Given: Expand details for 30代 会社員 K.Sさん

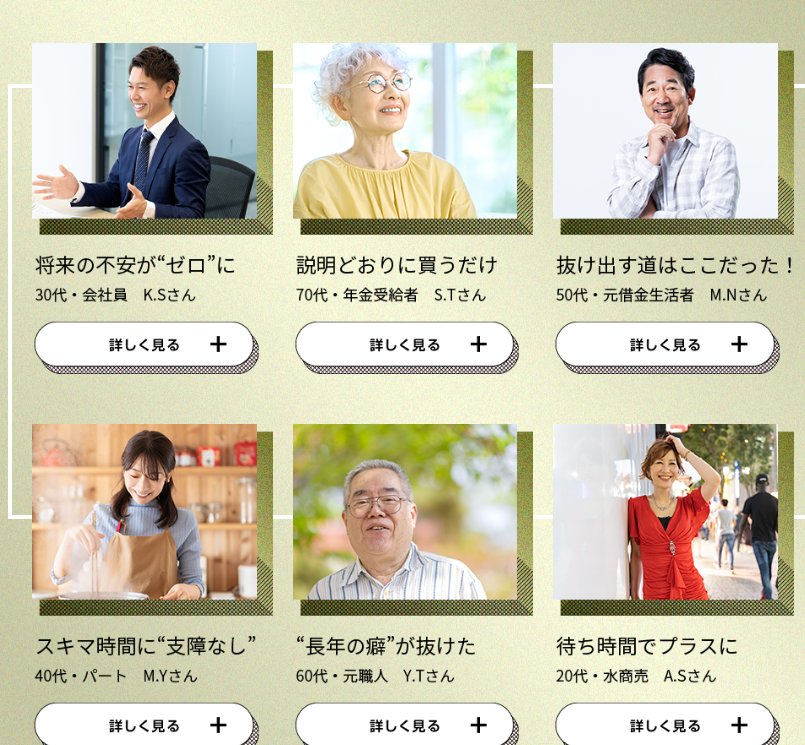Looking at the screenshot, I should [x=144, y=345].
